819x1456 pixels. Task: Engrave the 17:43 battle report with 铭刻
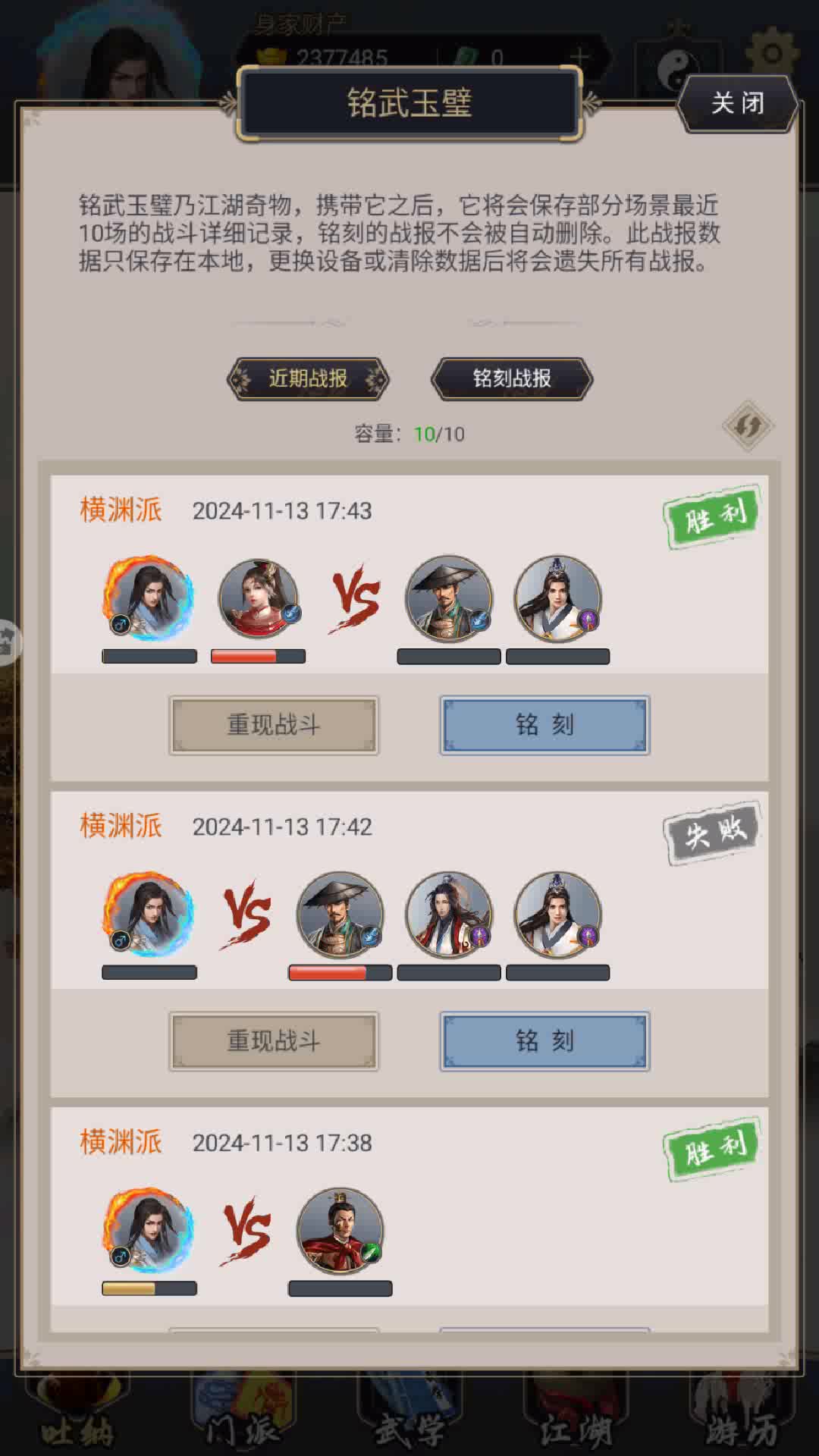click(x=544, y=725)
